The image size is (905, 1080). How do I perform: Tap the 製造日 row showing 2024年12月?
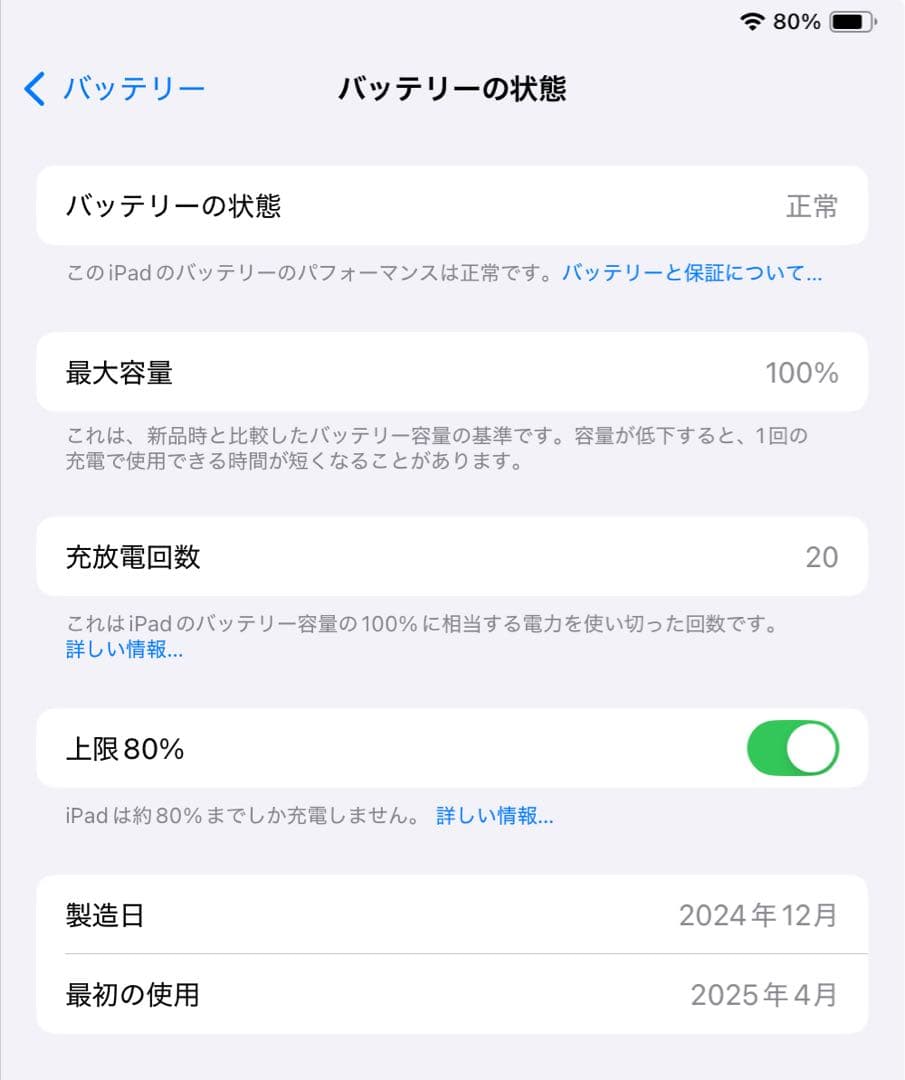[452, 915]
